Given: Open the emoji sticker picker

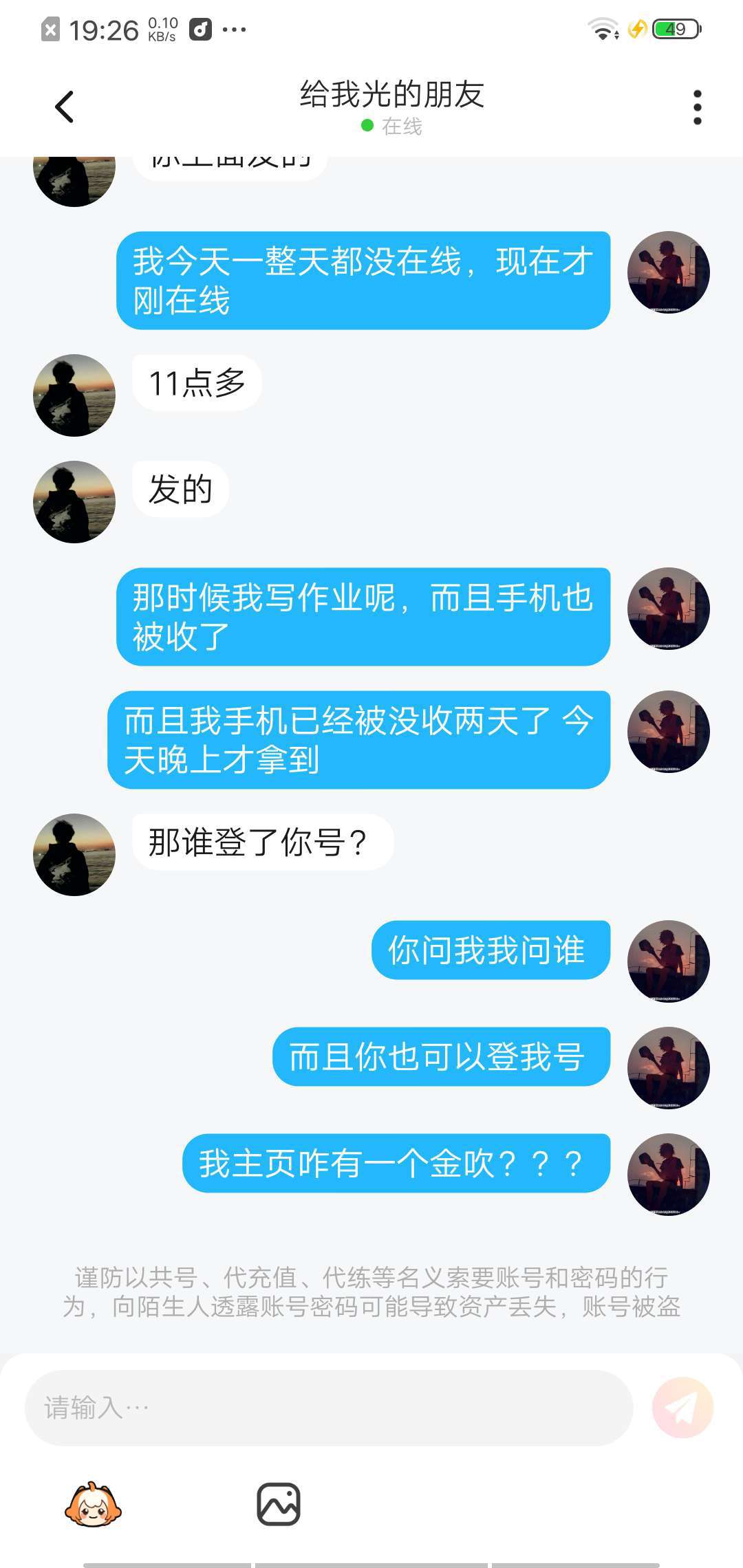Looking at the screenshot, I should pyautogui.click(x=93, y=1504).
